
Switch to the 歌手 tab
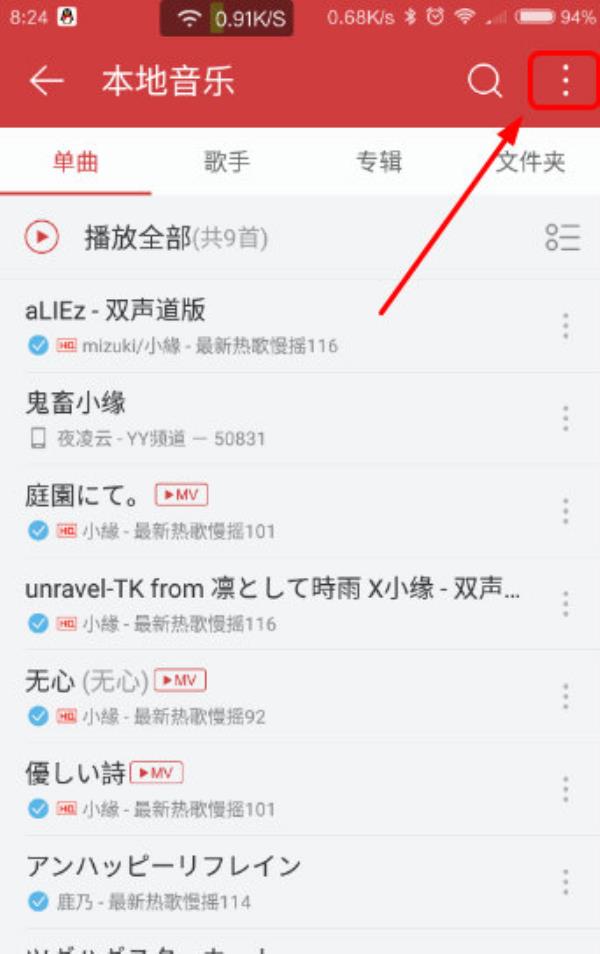tap(227, 162)
